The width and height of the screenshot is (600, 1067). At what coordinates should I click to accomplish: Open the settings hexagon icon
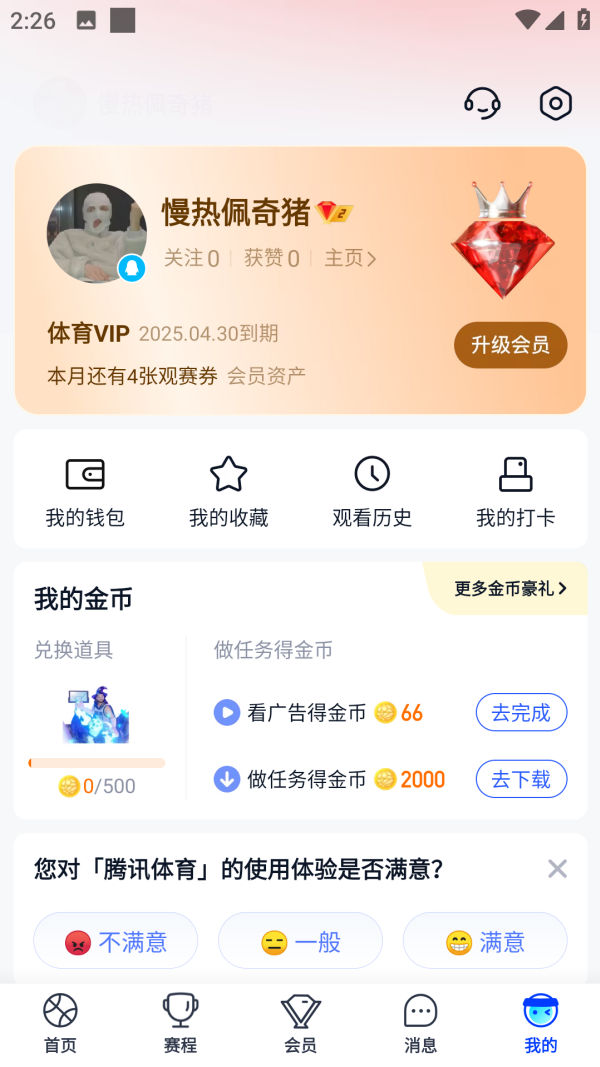(x=555, y=103)
